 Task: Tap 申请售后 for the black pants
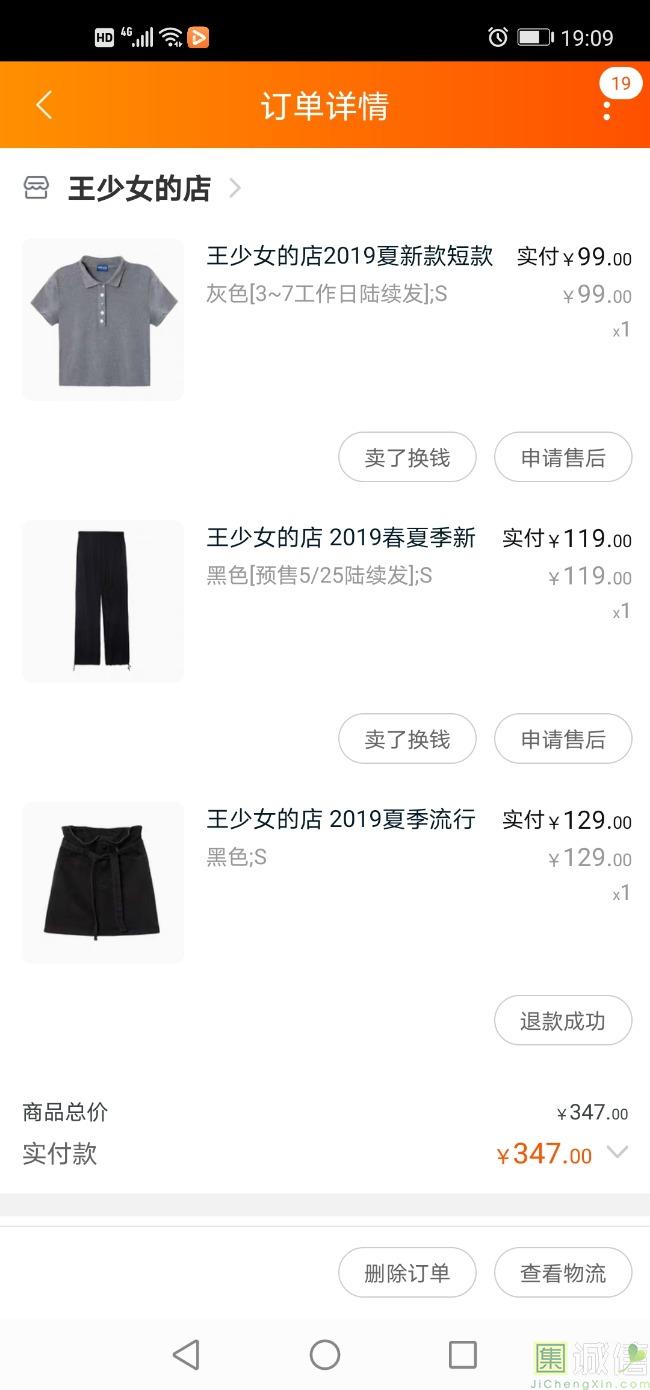563,739
